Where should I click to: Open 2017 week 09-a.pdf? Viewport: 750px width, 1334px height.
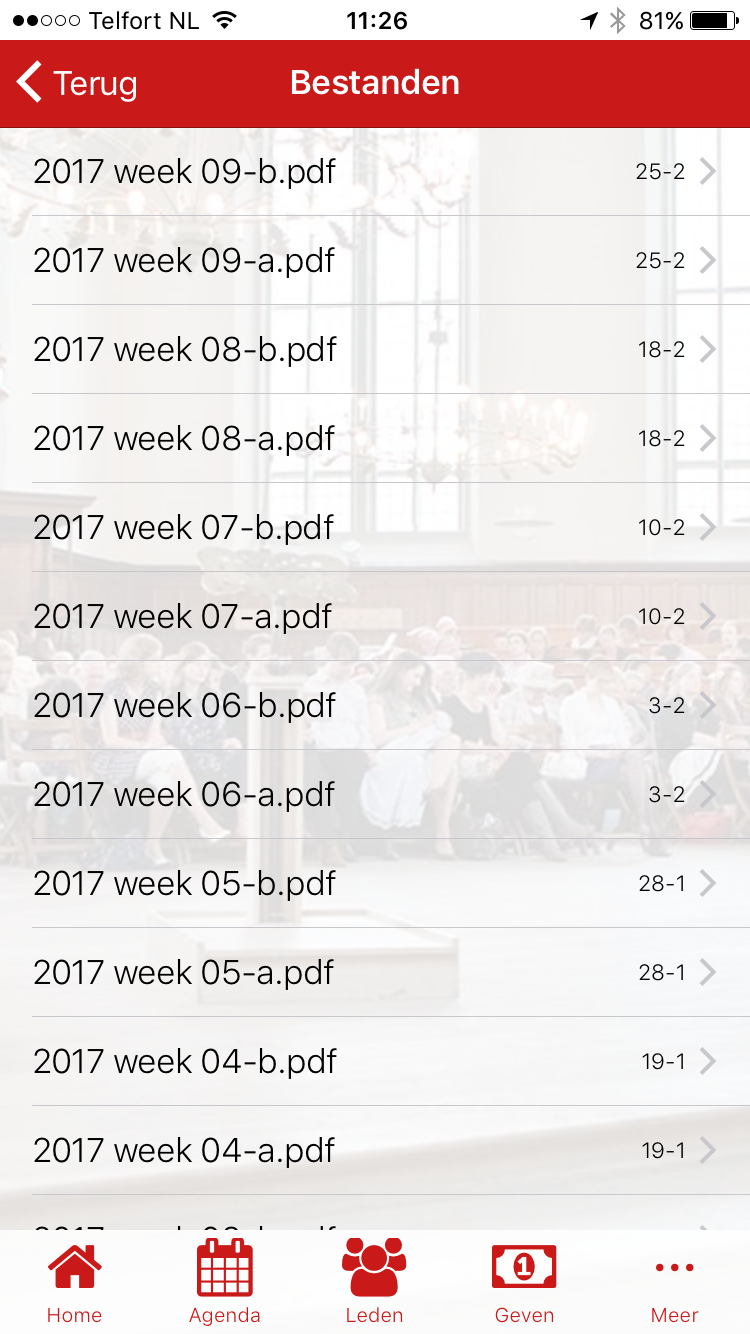tap(375, 261)
